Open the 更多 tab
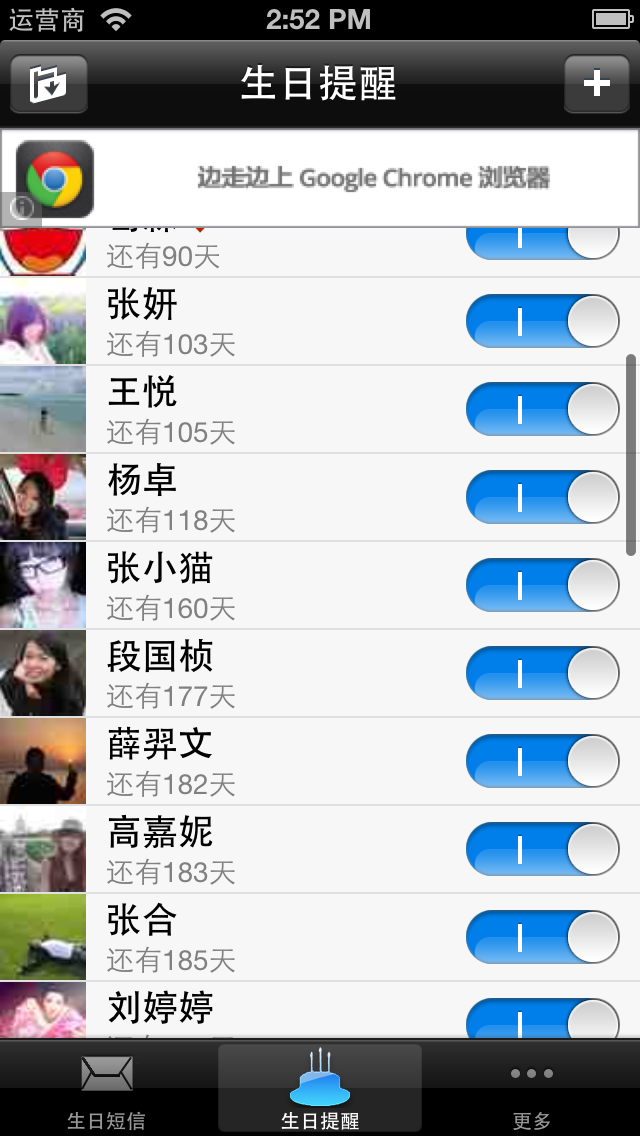 coord(532,1089)
